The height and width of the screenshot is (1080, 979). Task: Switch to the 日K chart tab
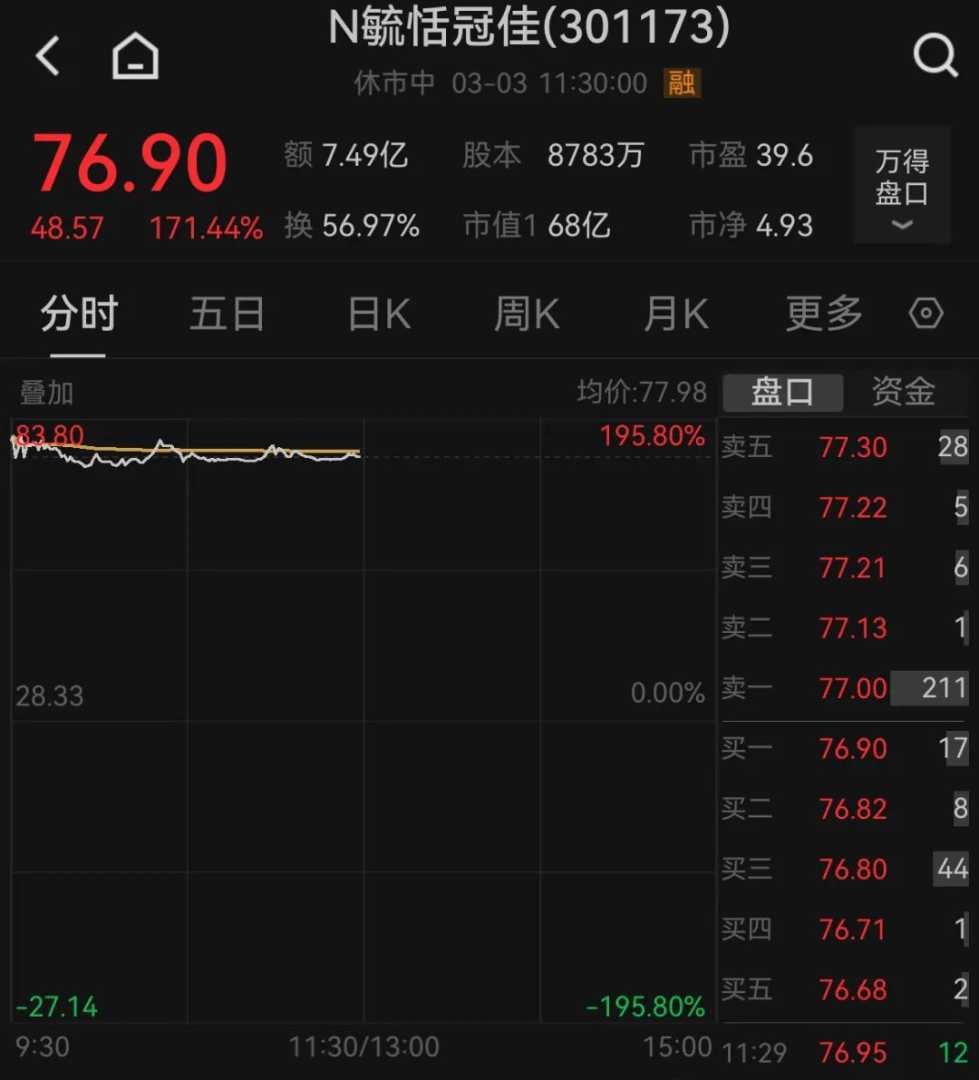pyautogui.click(x=379, y=315)
